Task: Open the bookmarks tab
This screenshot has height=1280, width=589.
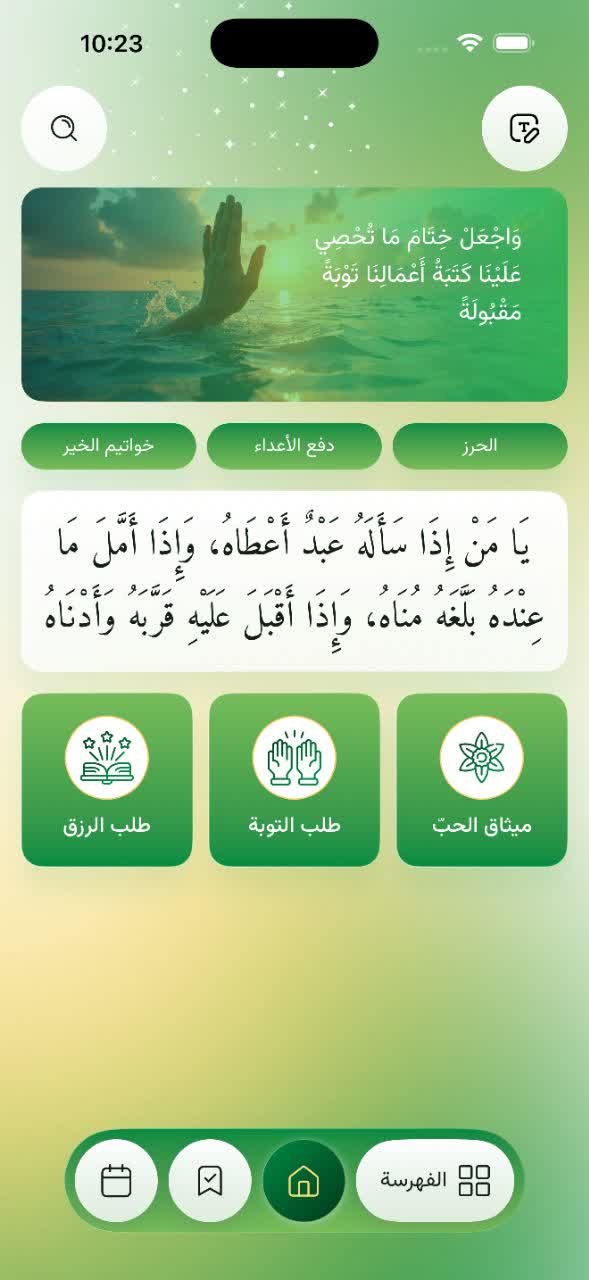Action: [210, 1181]
